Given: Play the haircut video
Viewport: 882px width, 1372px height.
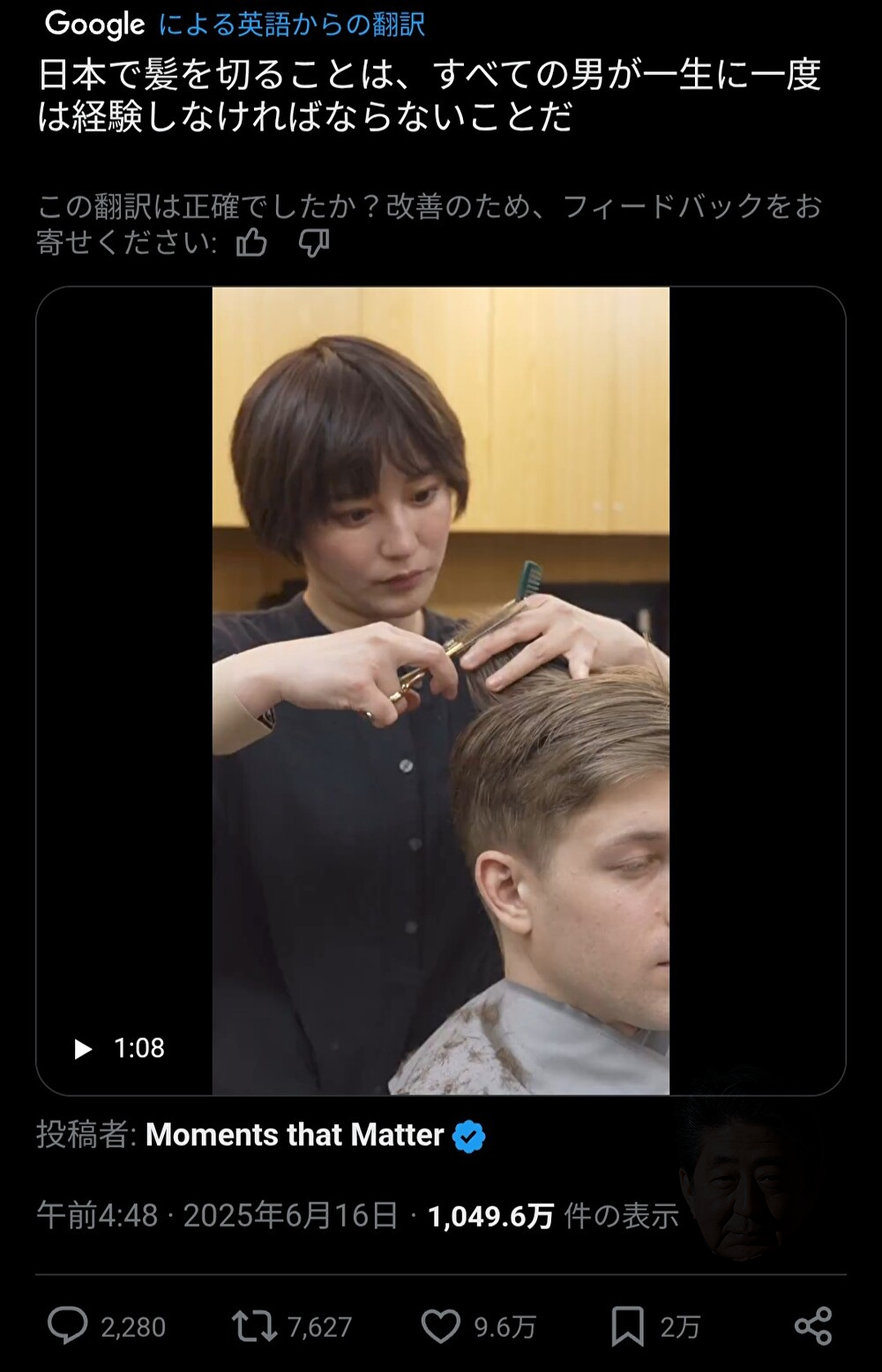Looking at the screenshot, I should pos(84,1048).
